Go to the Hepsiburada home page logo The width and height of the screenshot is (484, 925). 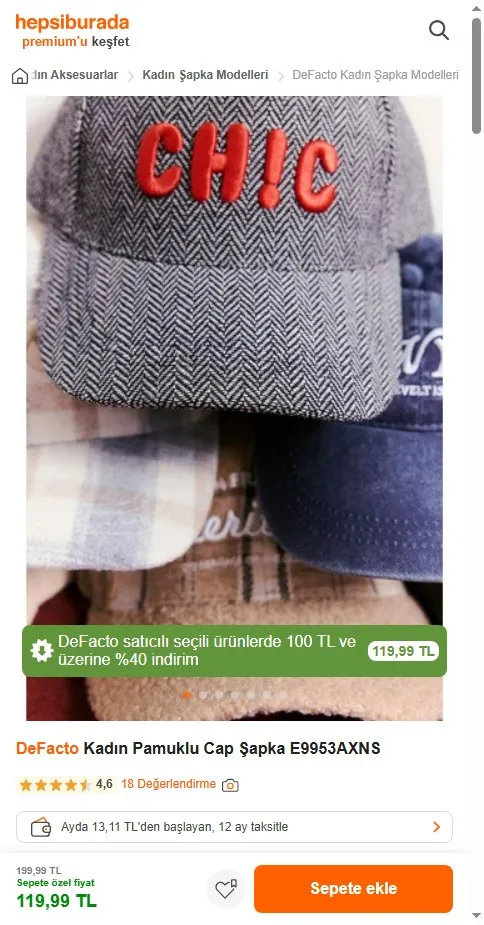point(72,22)
